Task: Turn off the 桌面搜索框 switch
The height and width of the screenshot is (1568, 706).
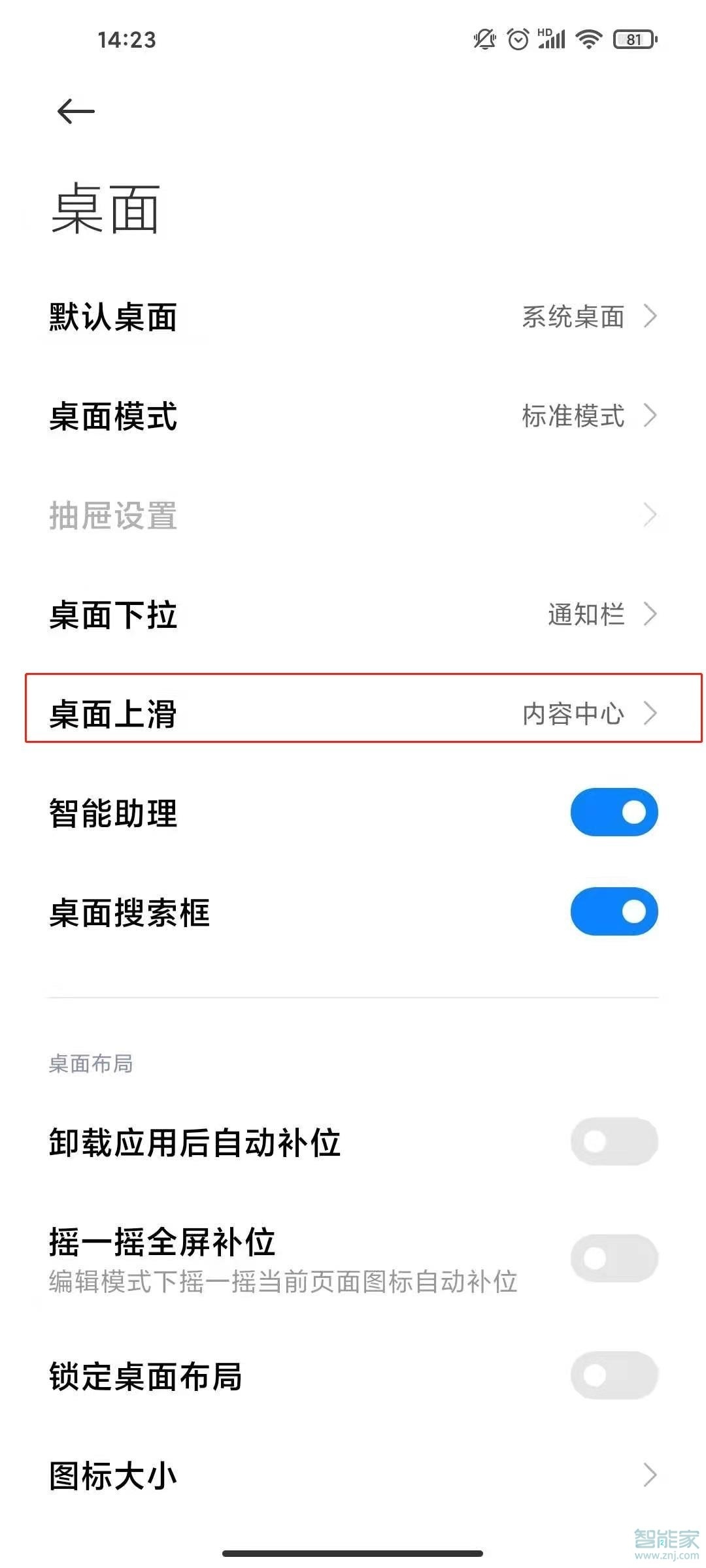Action: coord(613,911)
